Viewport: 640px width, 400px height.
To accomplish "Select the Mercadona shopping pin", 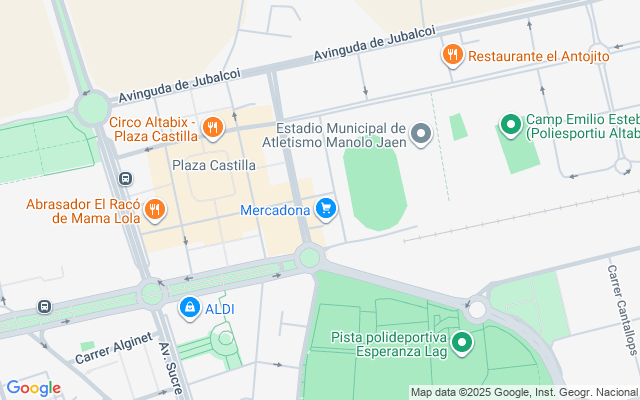I will [x=326, y=209].
